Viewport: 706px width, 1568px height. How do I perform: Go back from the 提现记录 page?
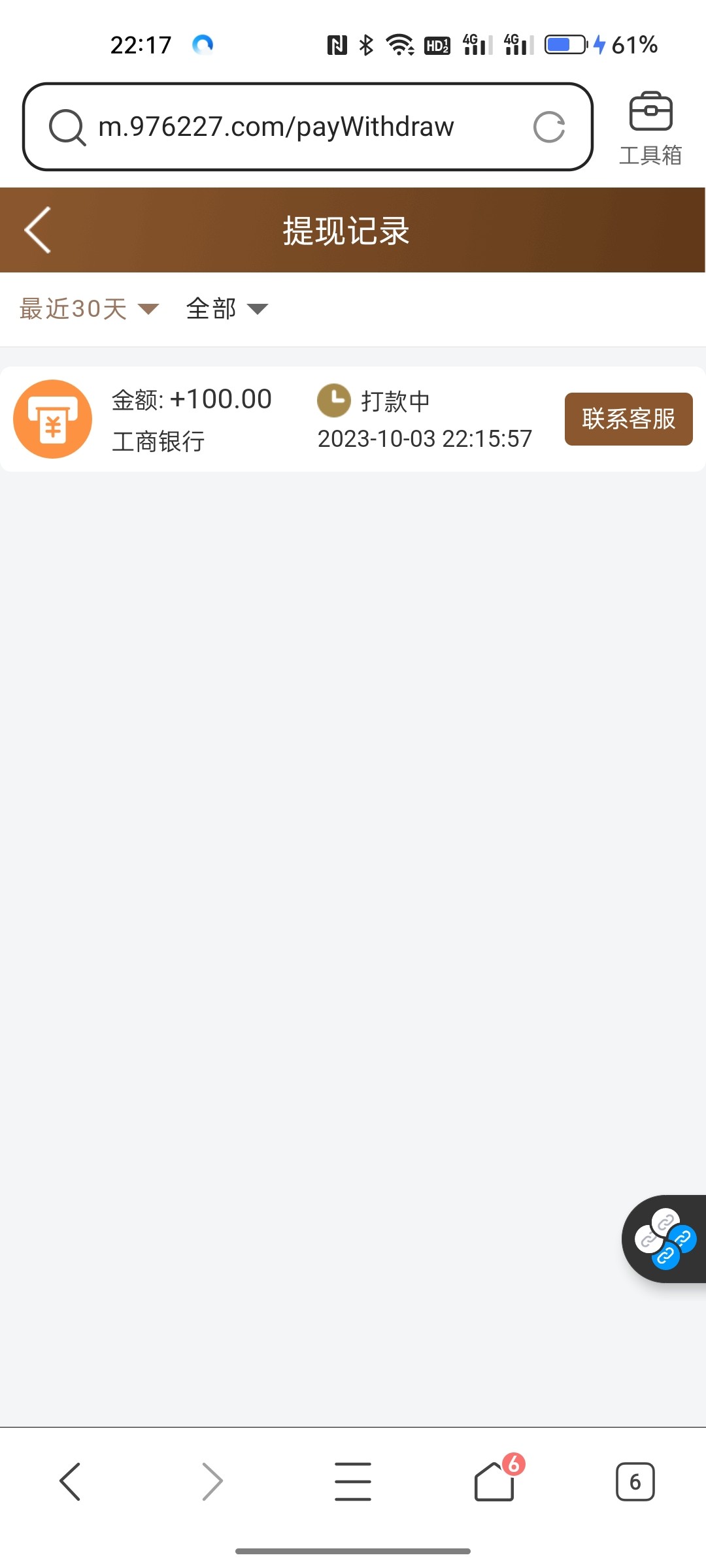[x=38, y=230]
